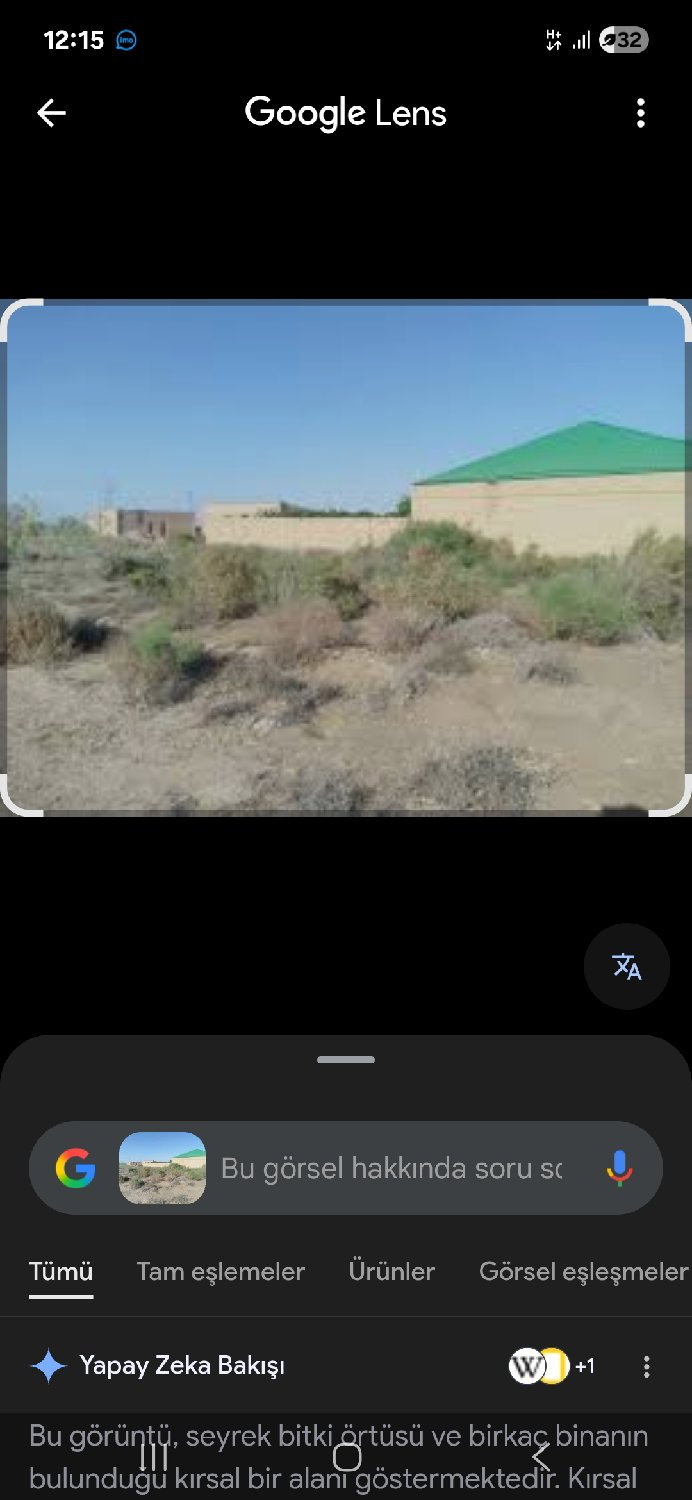Screen dimensions: 692x1500
Task: Go back from Google Lens
Action: tap(51, 113)
